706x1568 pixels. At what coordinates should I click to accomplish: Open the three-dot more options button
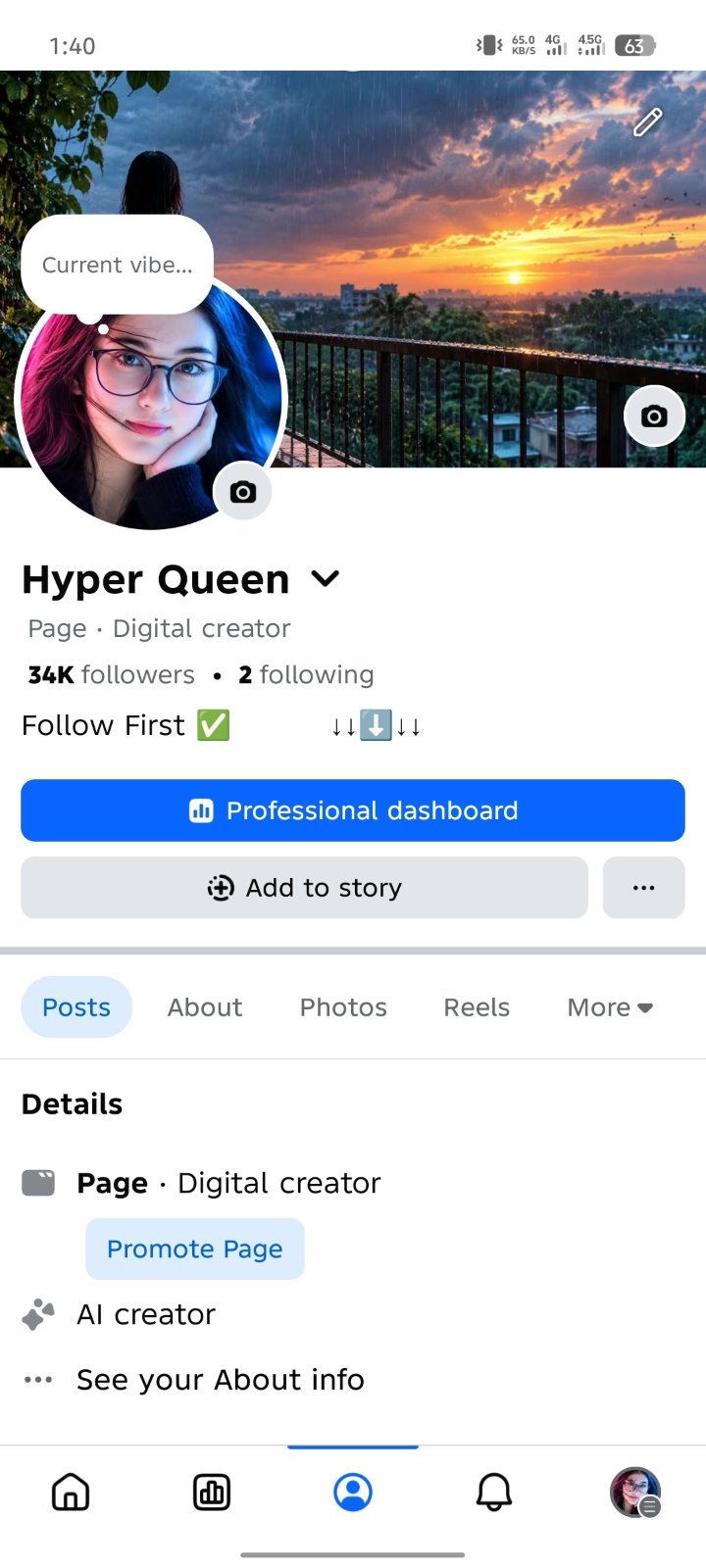point(643,888)
